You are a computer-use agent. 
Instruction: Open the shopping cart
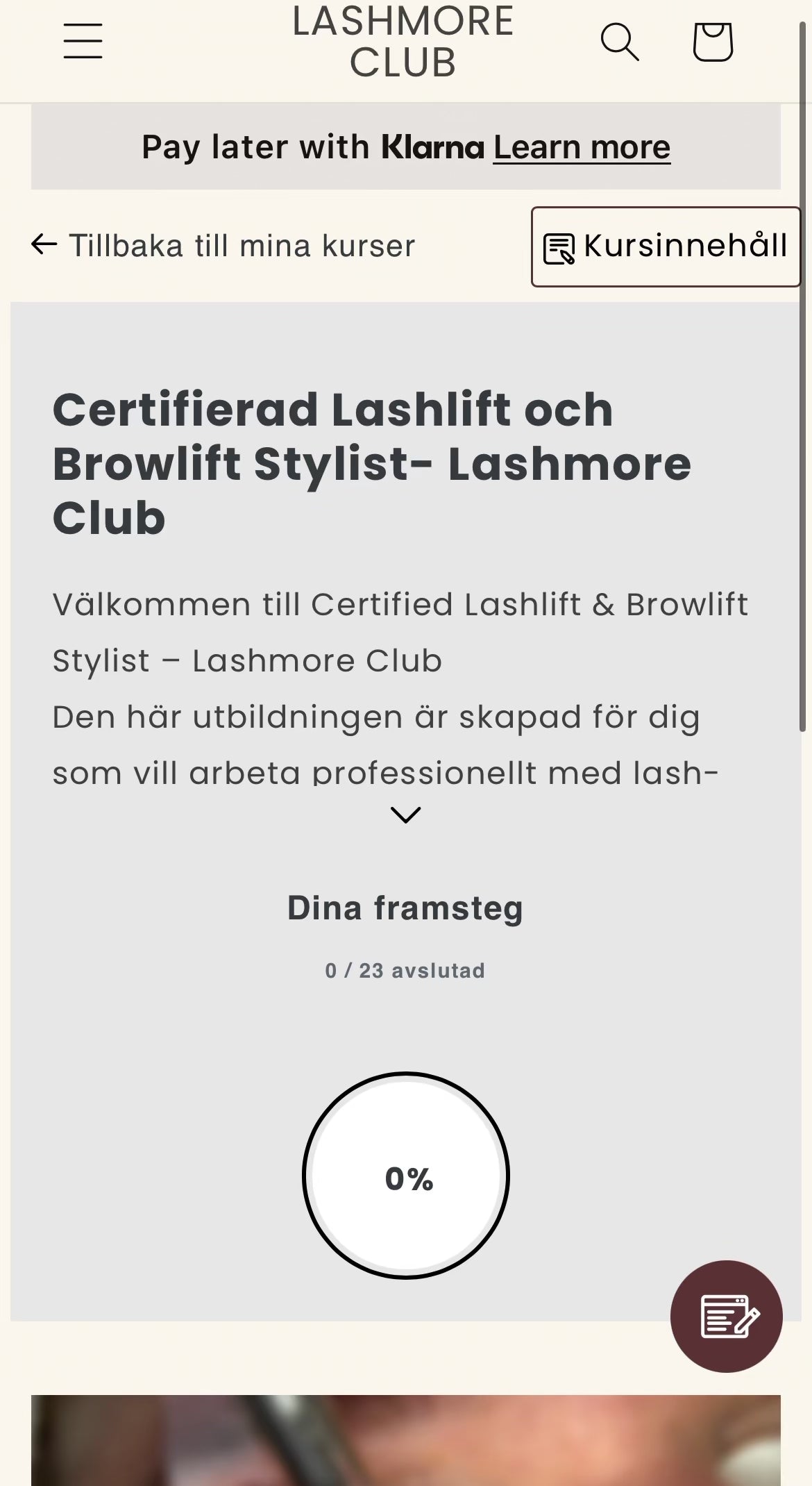click(x=713, y=42)
